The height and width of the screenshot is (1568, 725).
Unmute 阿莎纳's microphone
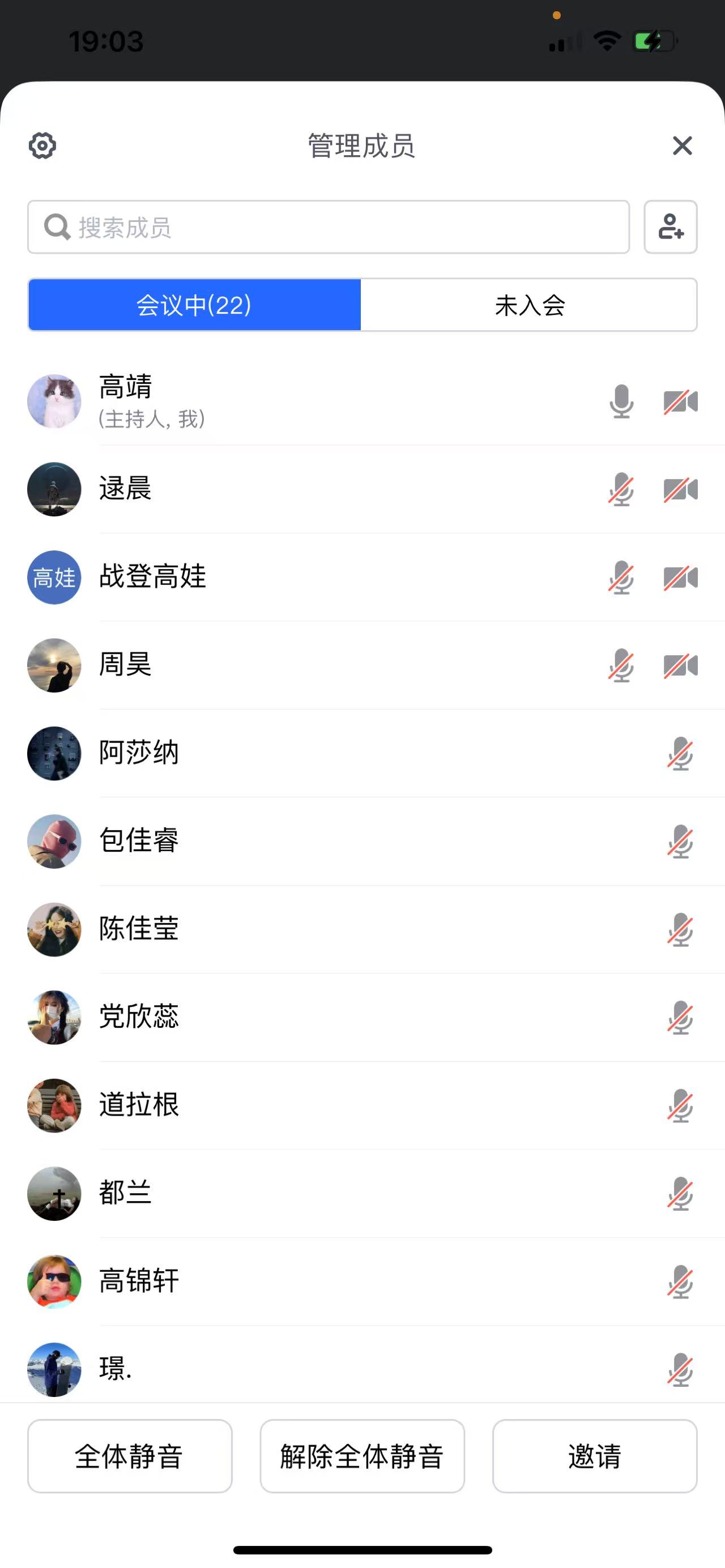(680, 754)
